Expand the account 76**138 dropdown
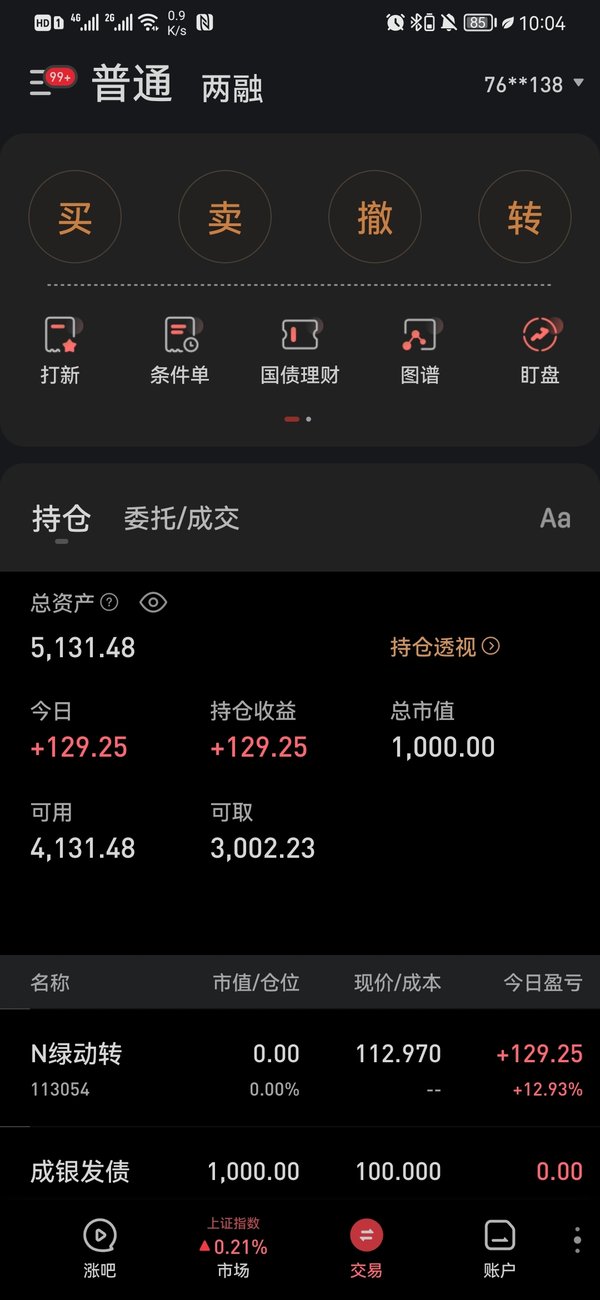Screen dimensions: 600x1300 point(534,84)
